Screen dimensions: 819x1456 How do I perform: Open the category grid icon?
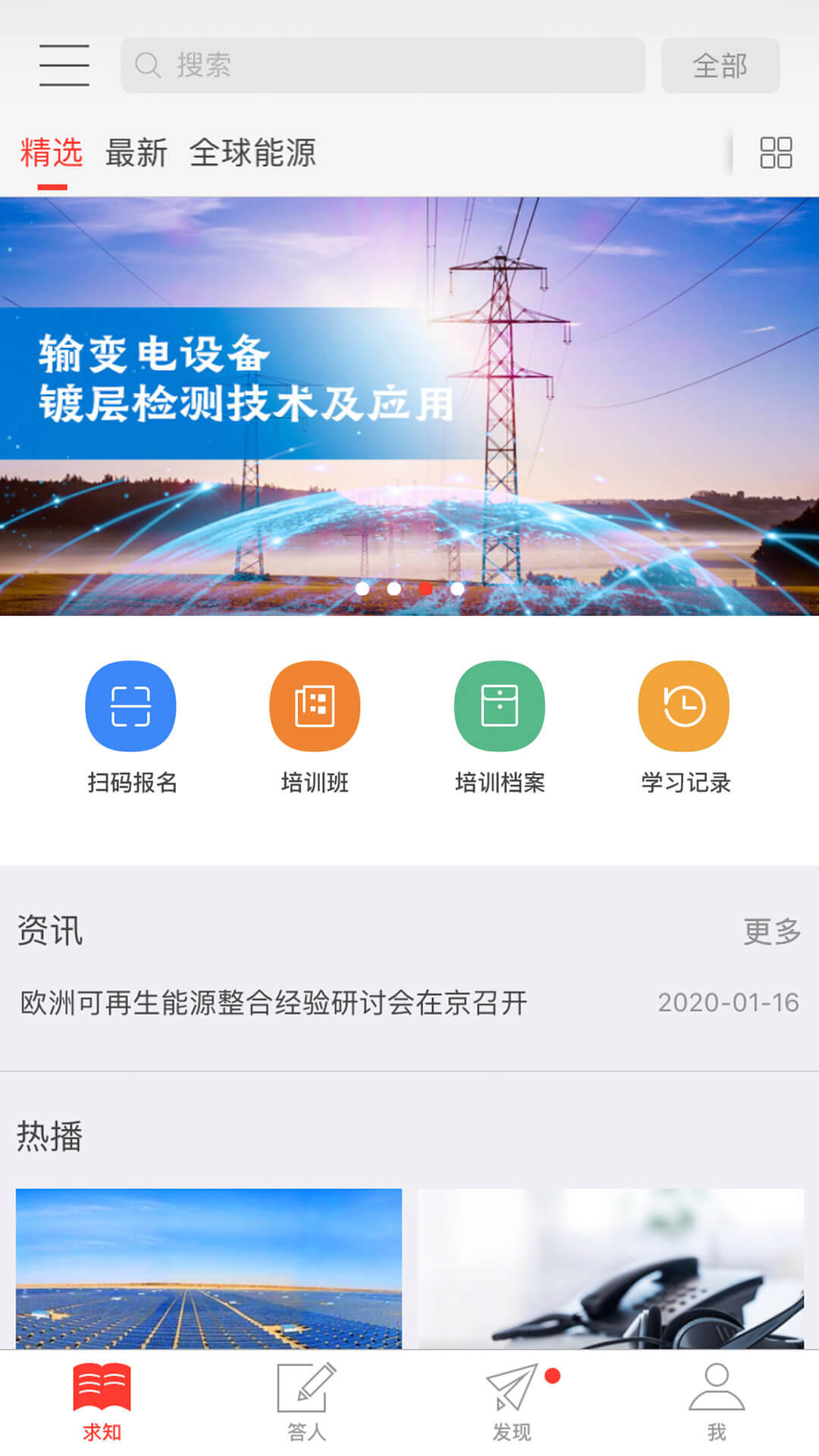pyautogui.click(x=775, y=152)
